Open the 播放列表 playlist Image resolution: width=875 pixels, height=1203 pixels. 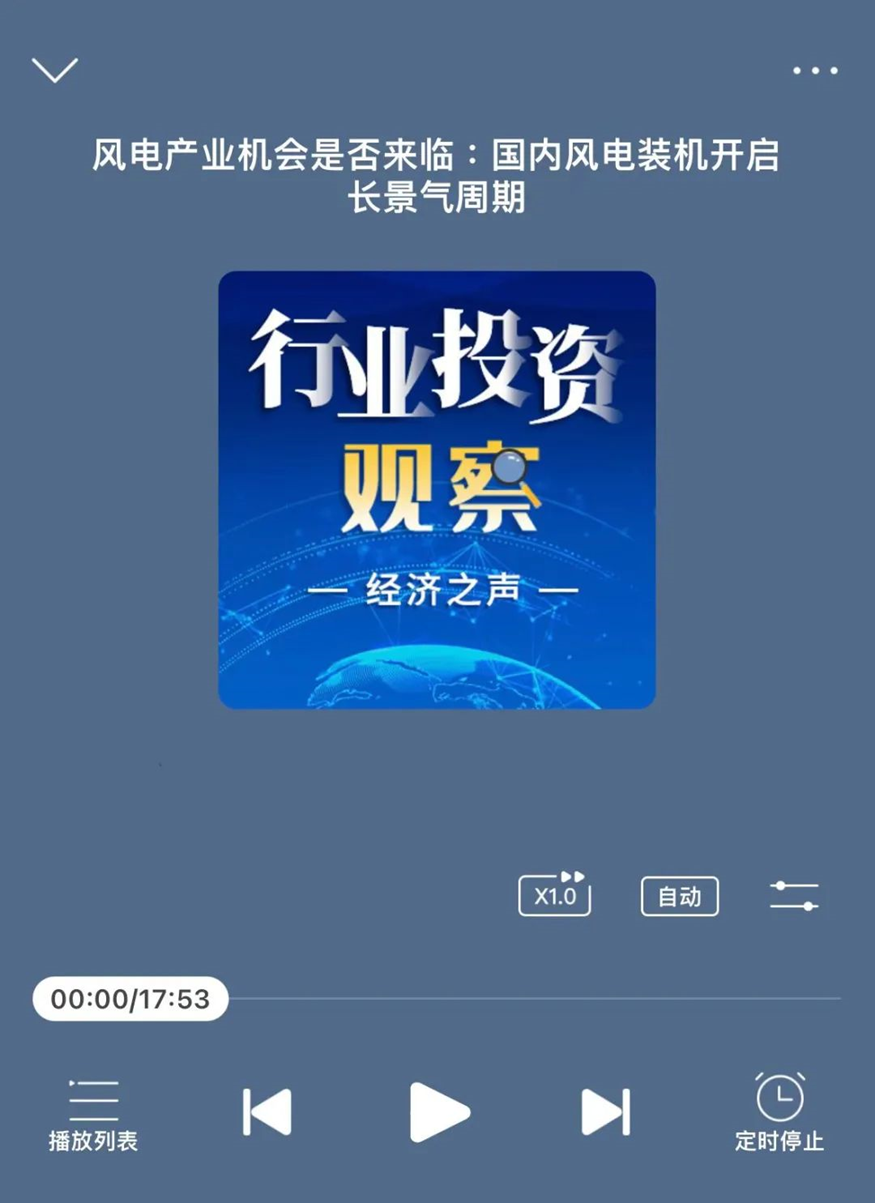[x=93, y=1112]
